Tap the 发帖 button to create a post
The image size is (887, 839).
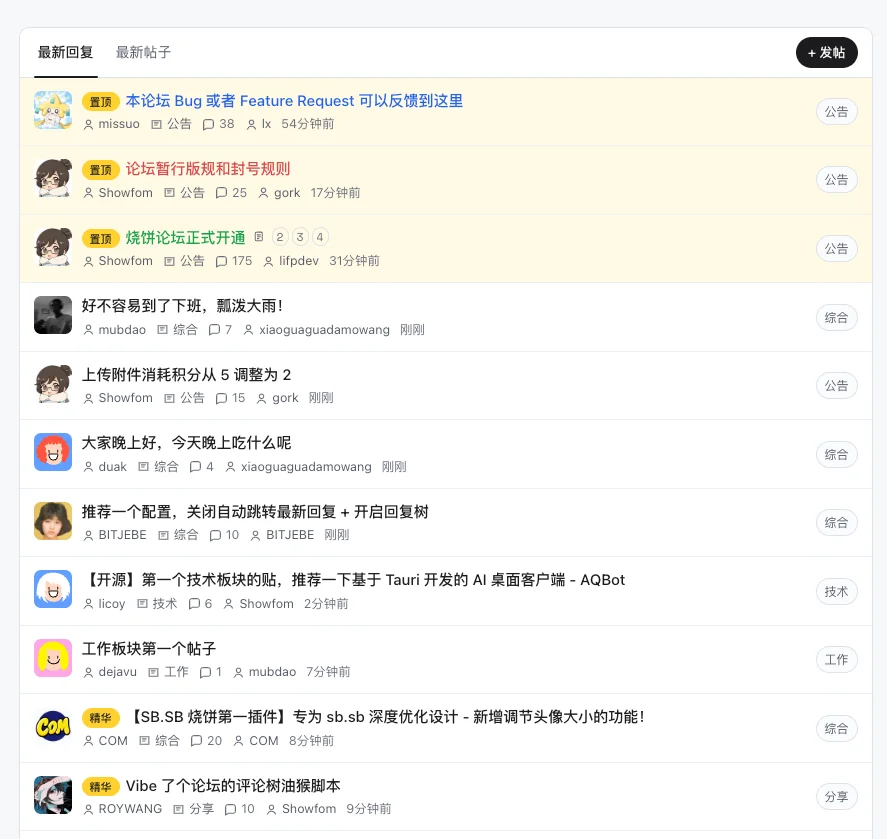pos(826,53)
